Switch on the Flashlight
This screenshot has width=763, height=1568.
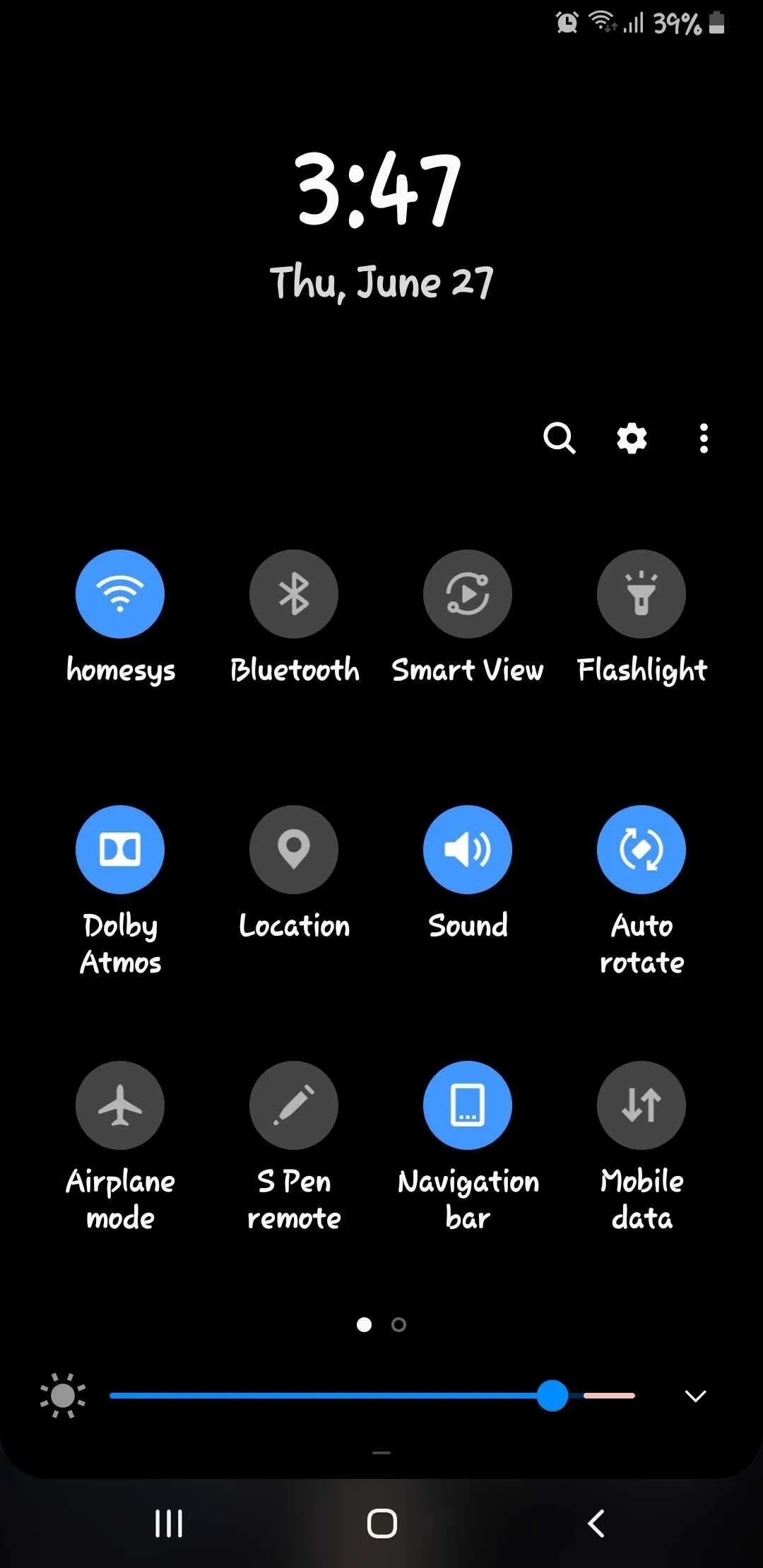[x=641, y=594]
